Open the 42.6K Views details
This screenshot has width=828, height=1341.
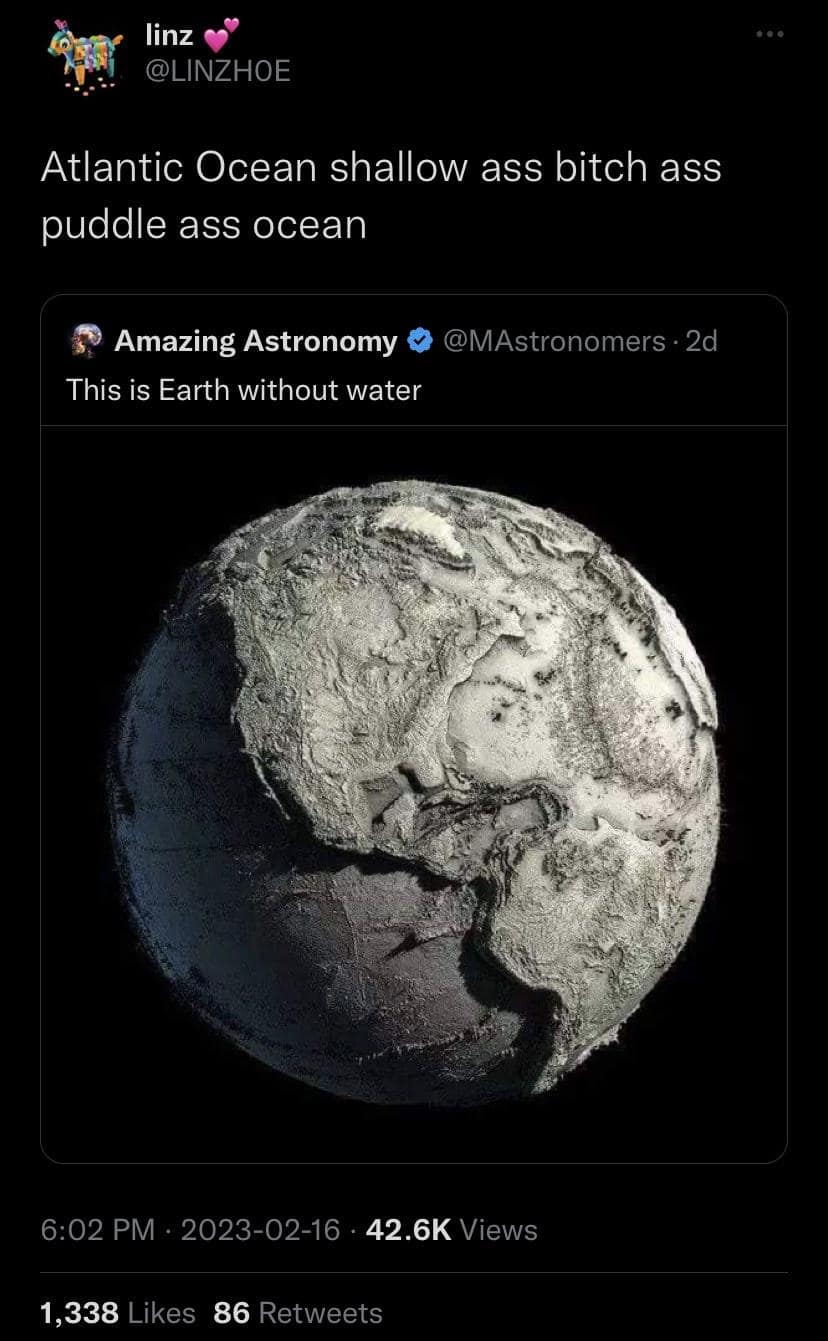point(452,1230)
